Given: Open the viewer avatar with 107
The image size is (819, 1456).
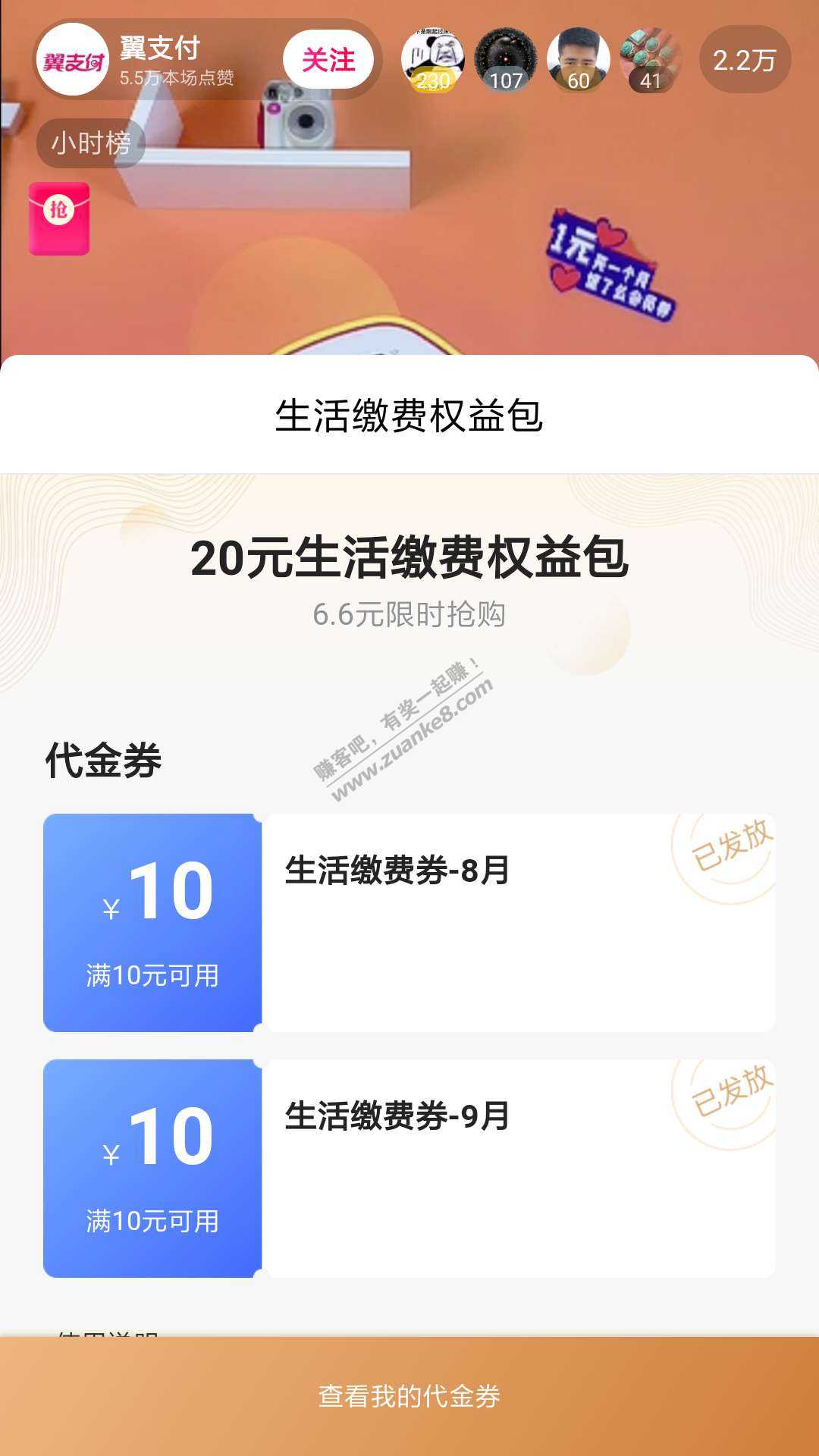Looking at the screenshot, I should [x=505, y=60].
